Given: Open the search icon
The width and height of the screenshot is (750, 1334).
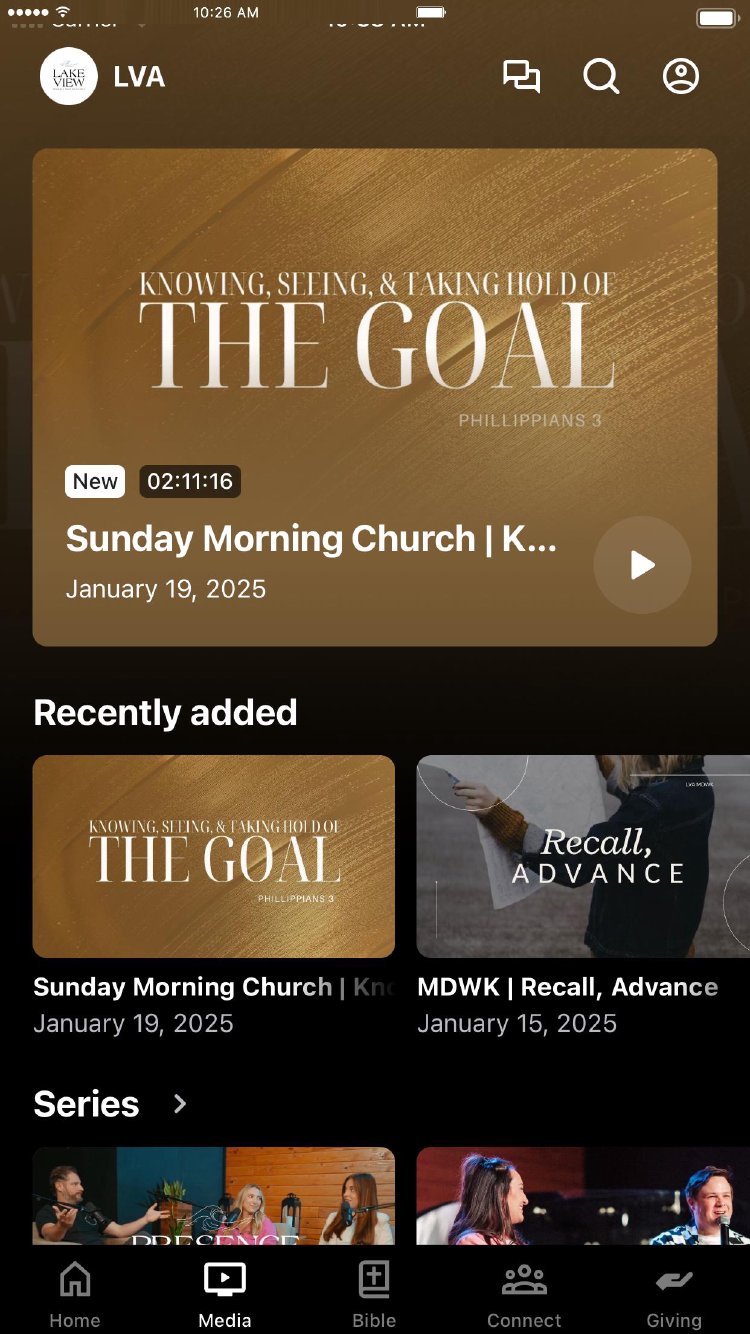Looking at the screenshot, I should pyautogui.click(x=601, y=77).
